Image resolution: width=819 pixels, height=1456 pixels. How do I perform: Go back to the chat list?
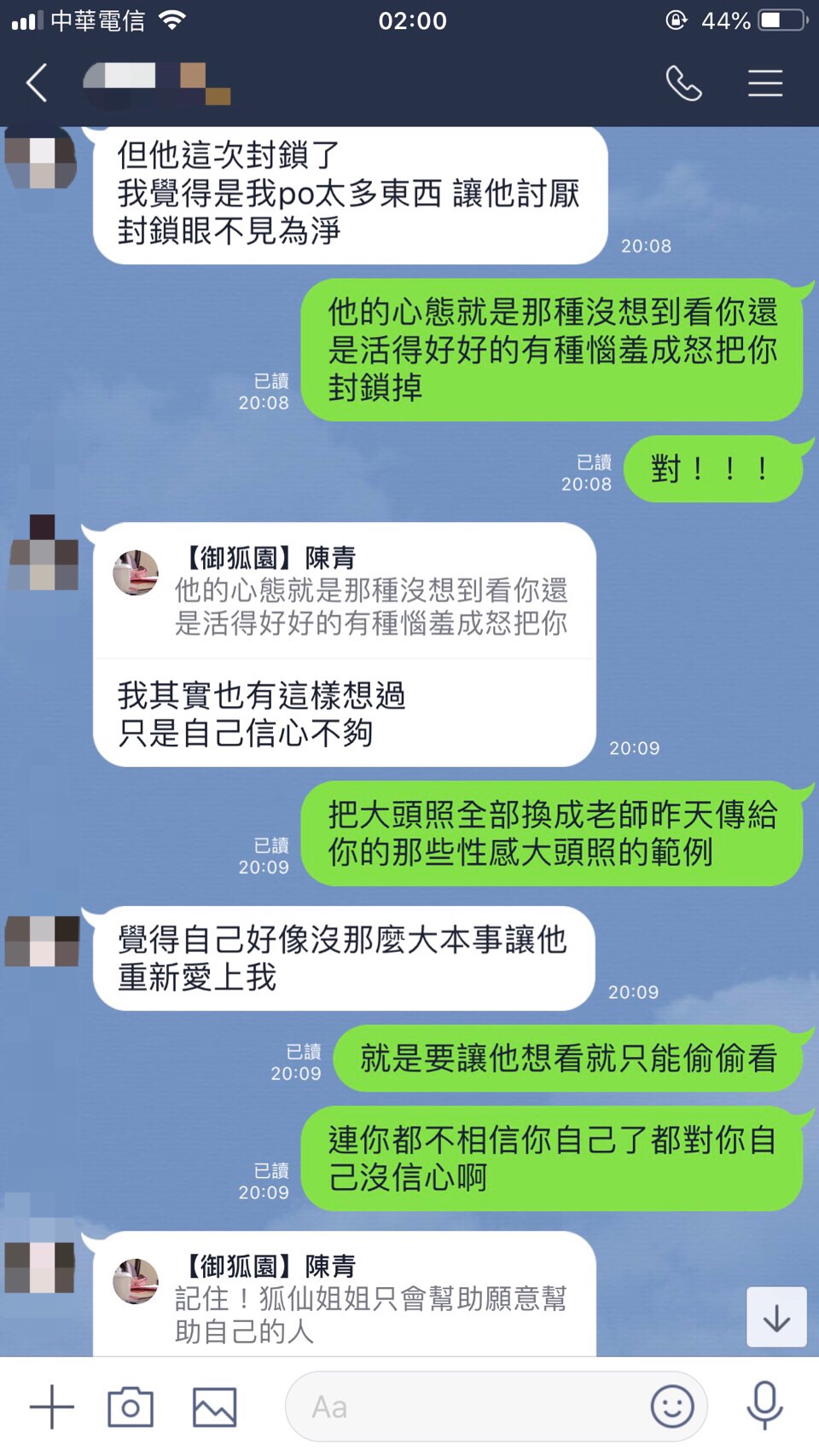click(x=37, y=84)
